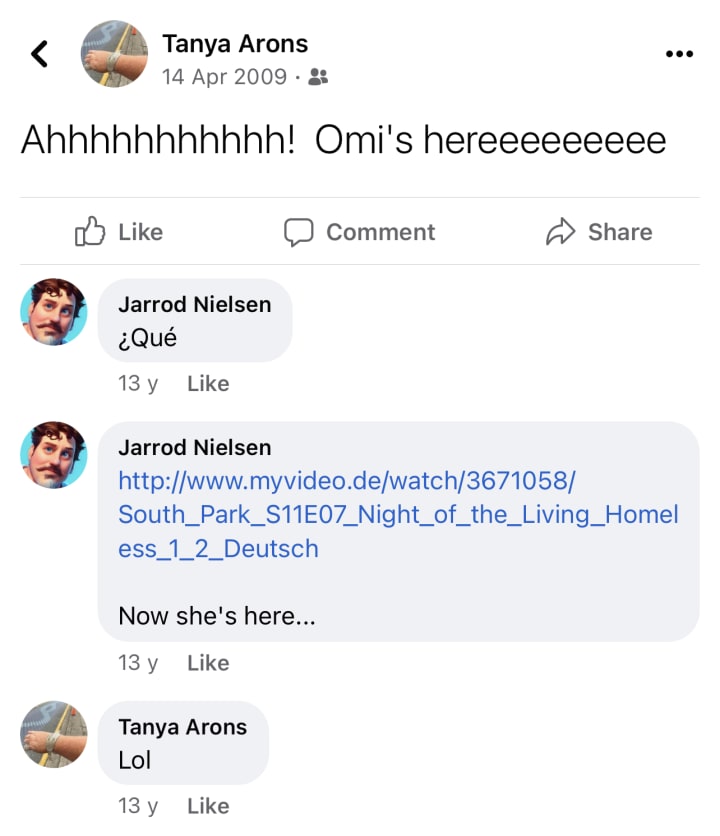Share this post
Image resolution: width=720 pixels, height=836 pixels.
599,232
